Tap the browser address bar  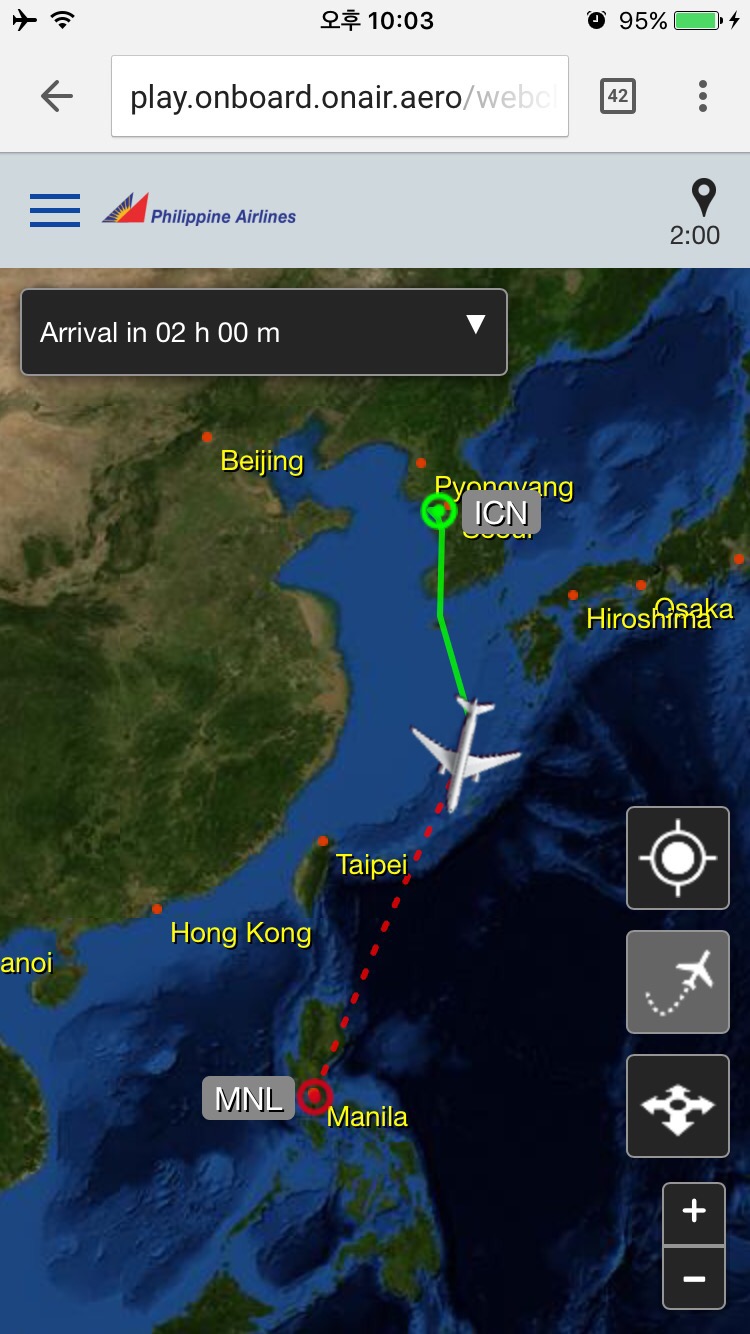[340, 96]
